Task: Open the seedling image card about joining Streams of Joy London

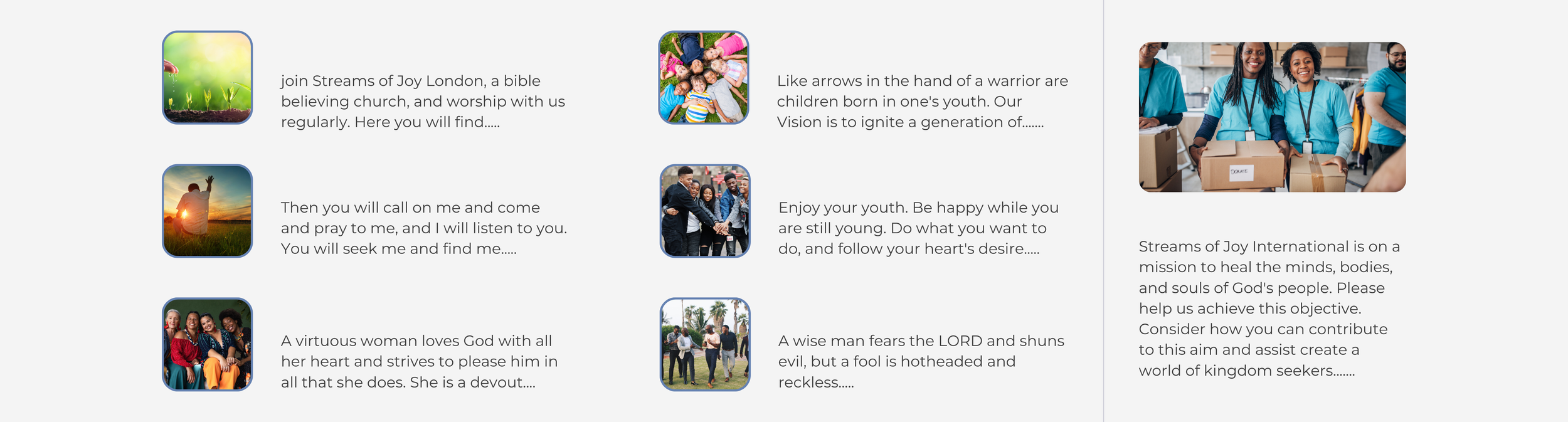Action: [207, 77]
